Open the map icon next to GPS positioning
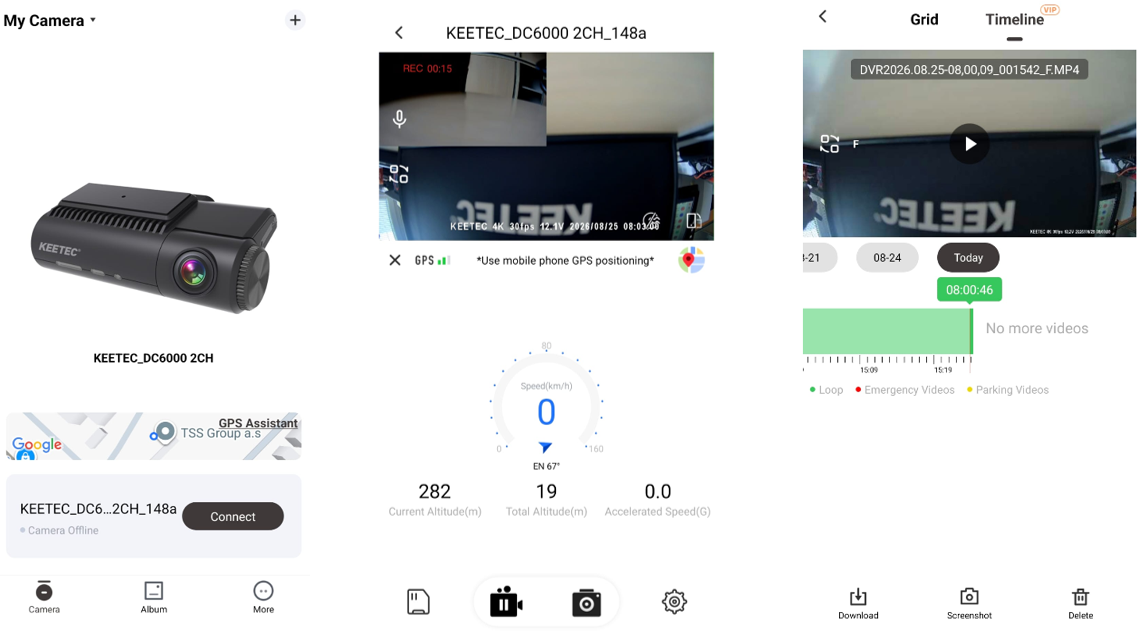The width and height of the screenshot is (1138, 644). pos(691,260)
